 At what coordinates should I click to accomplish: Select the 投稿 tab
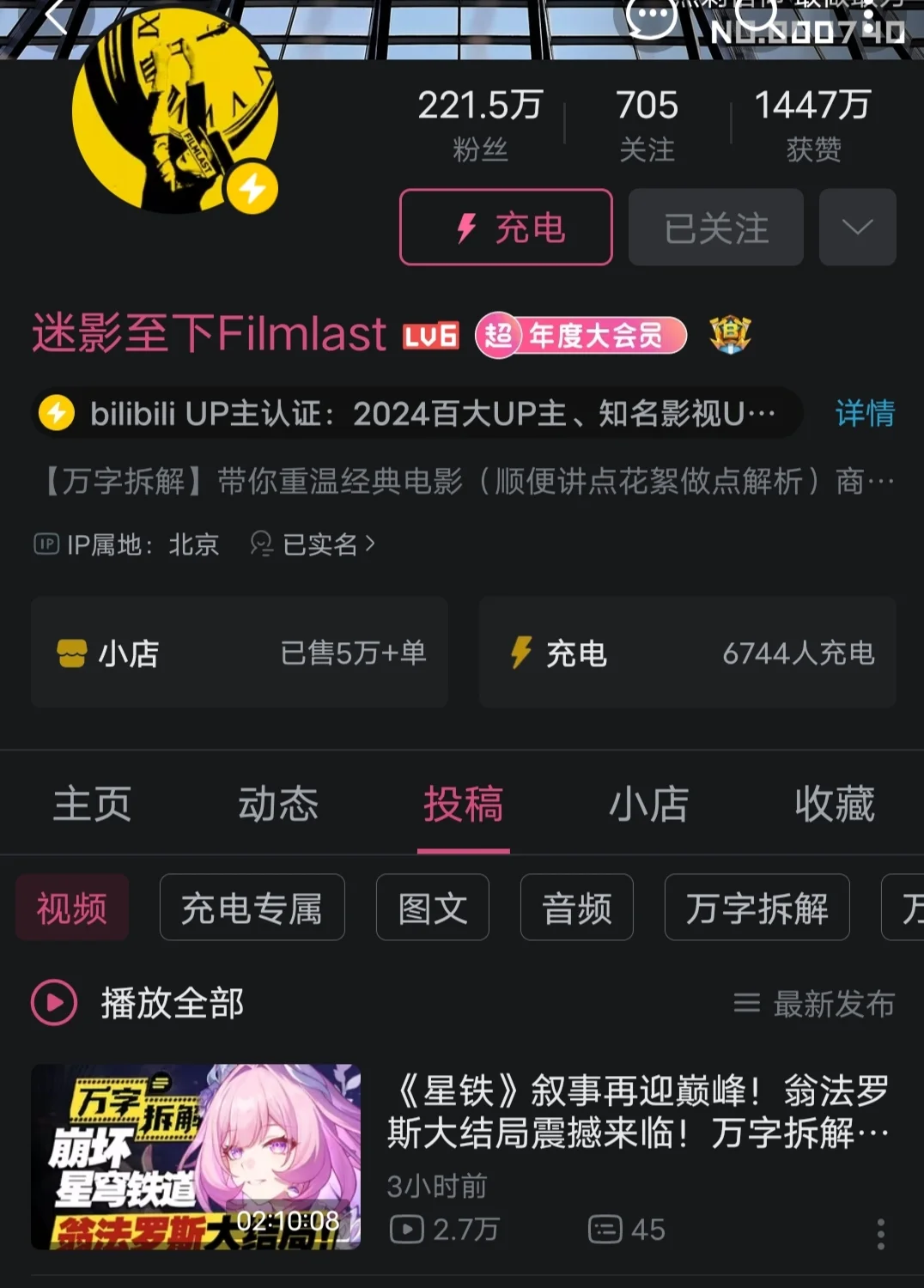463,805
